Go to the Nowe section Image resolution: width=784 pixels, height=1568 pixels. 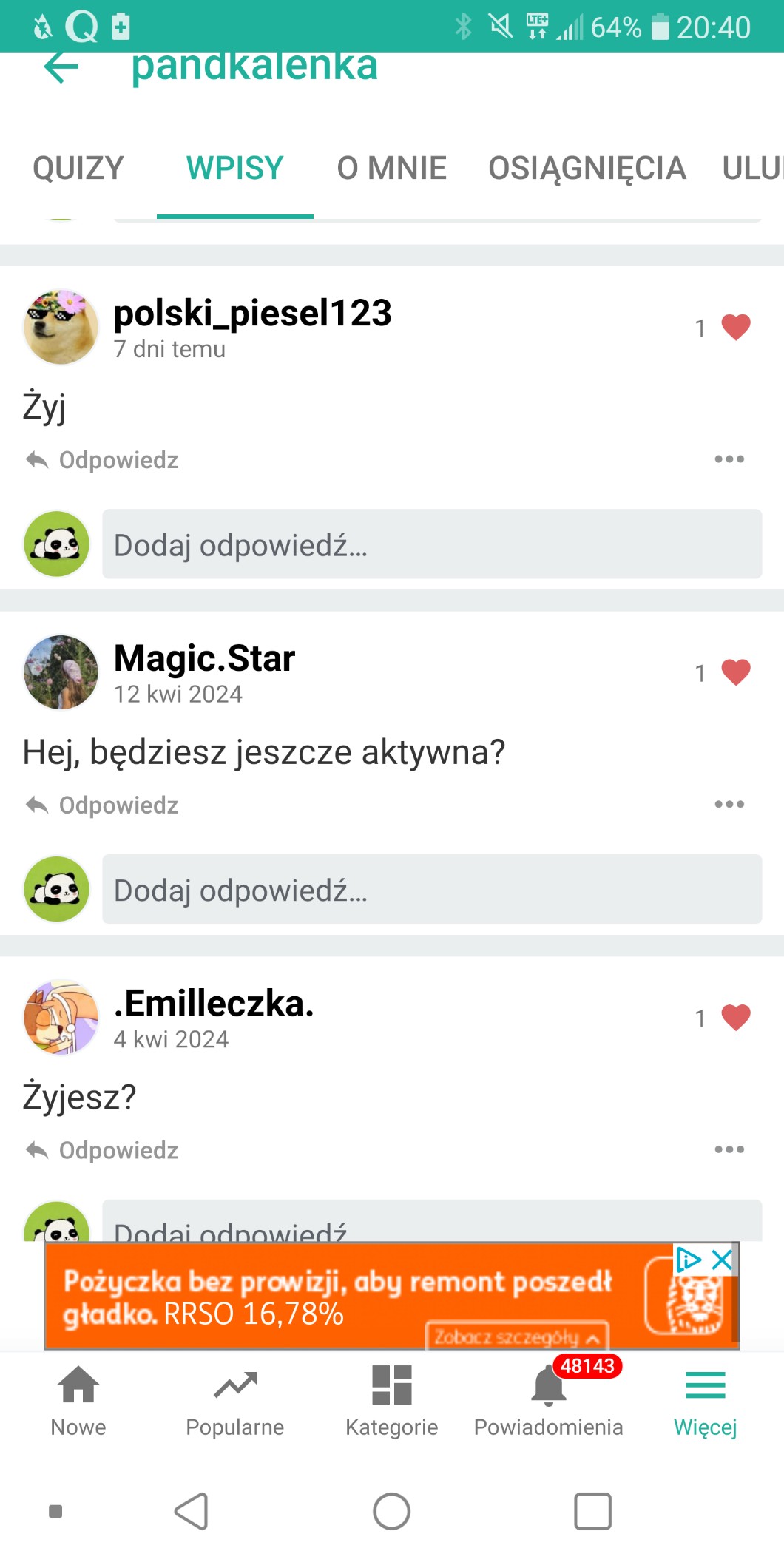78,1399
